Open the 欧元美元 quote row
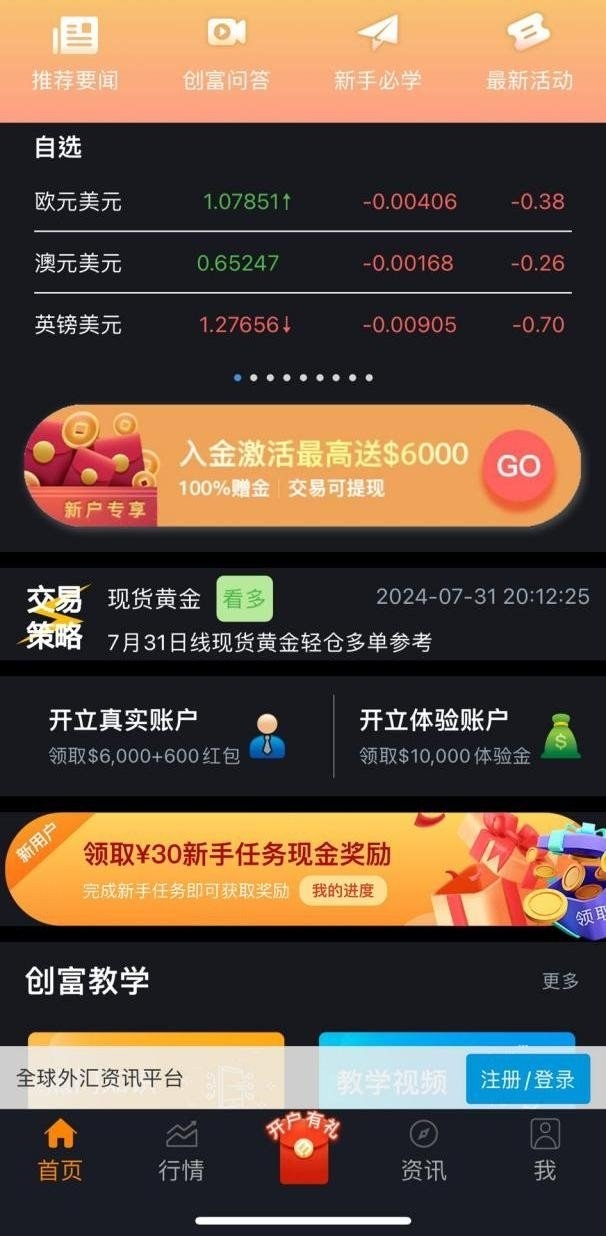The height and width of the screenshot is (1236, 606). pos(302,202)
